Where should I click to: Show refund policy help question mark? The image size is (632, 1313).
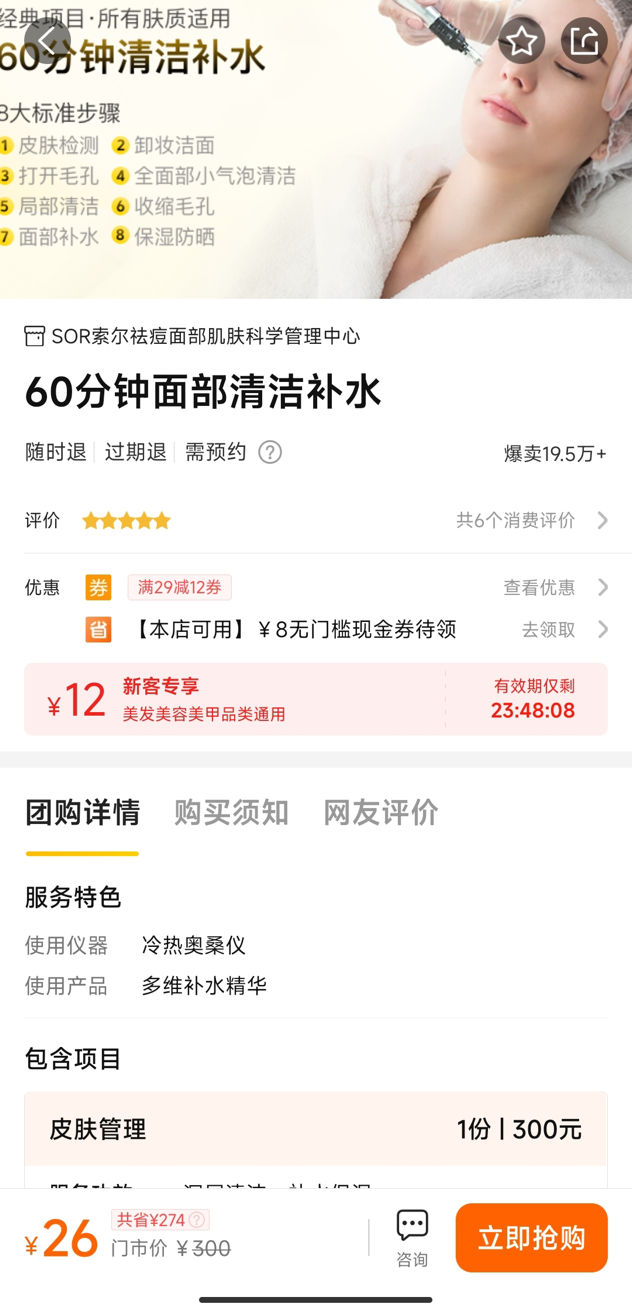[x=270, y=452]
